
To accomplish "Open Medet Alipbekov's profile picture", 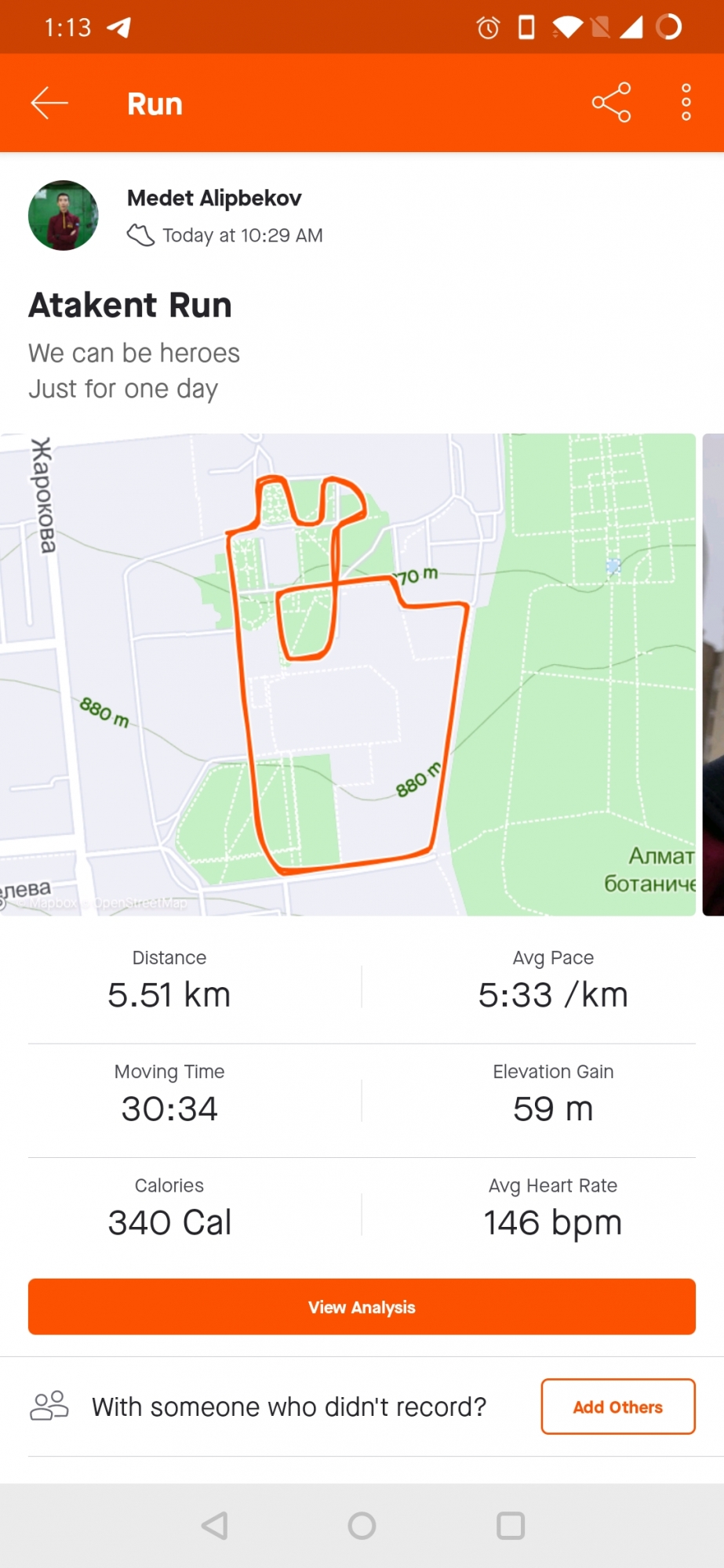I will 64,216.
